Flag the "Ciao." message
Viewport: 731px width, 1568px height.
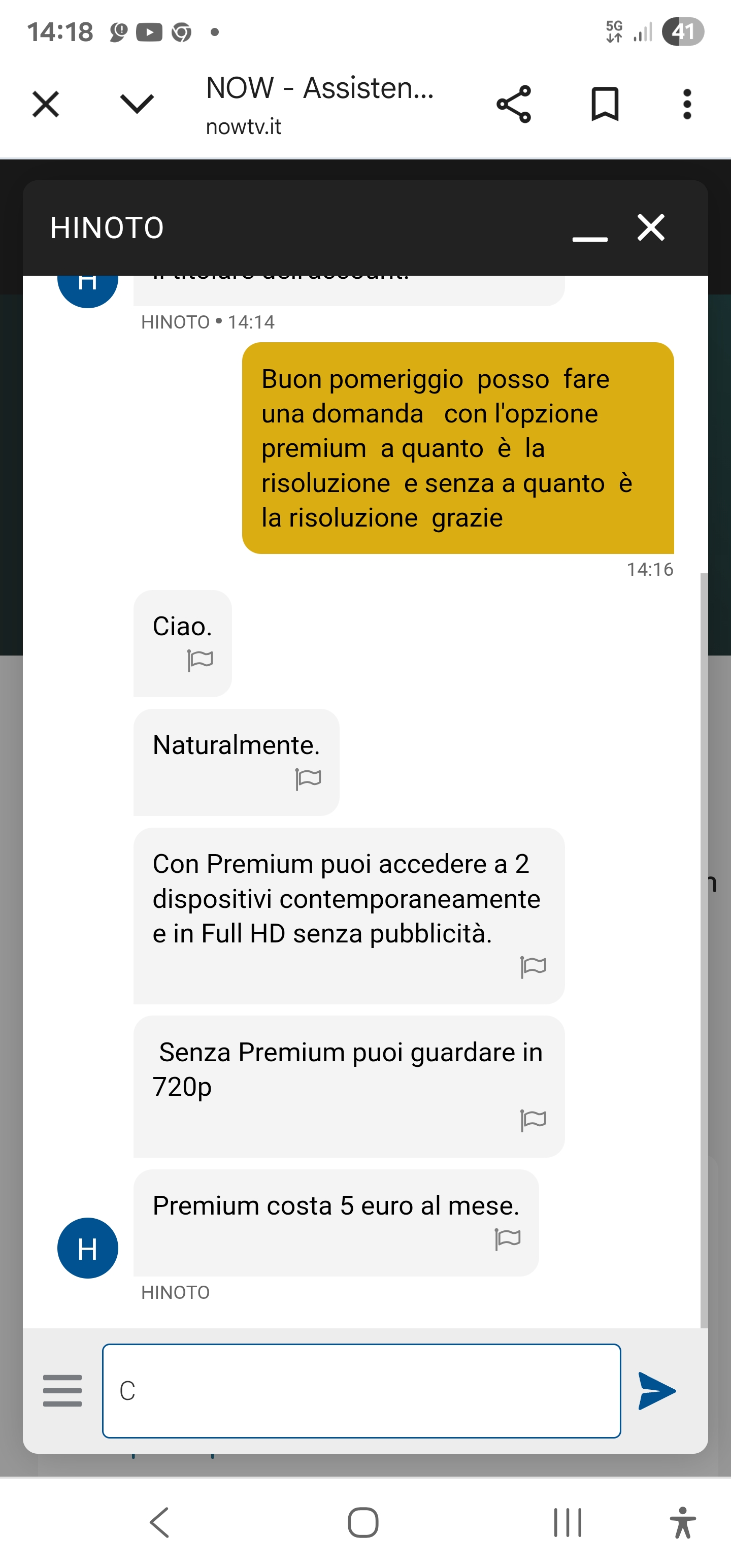click(x=200, y=660)
